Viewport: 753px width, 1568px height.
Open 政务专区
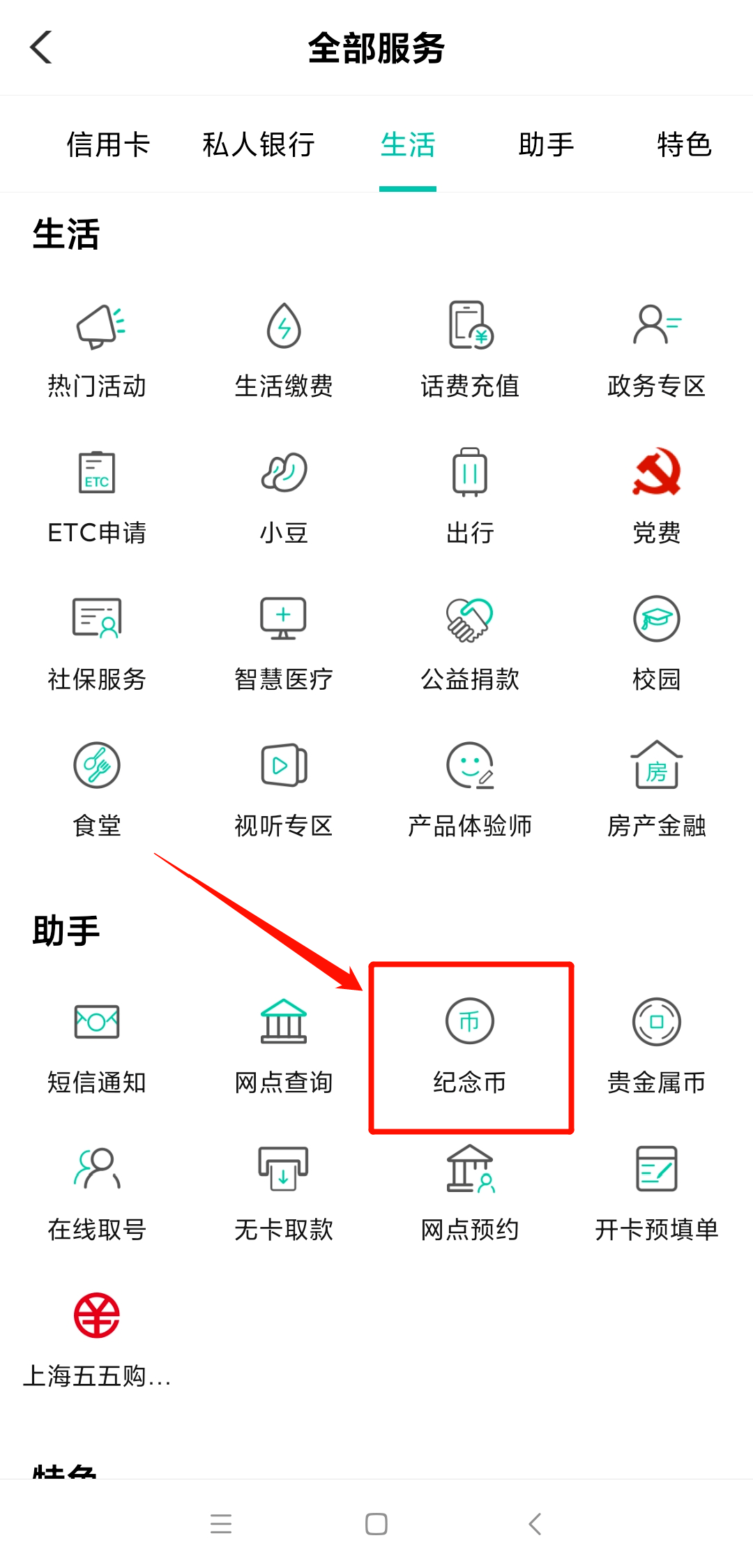[x=656, y=349]
